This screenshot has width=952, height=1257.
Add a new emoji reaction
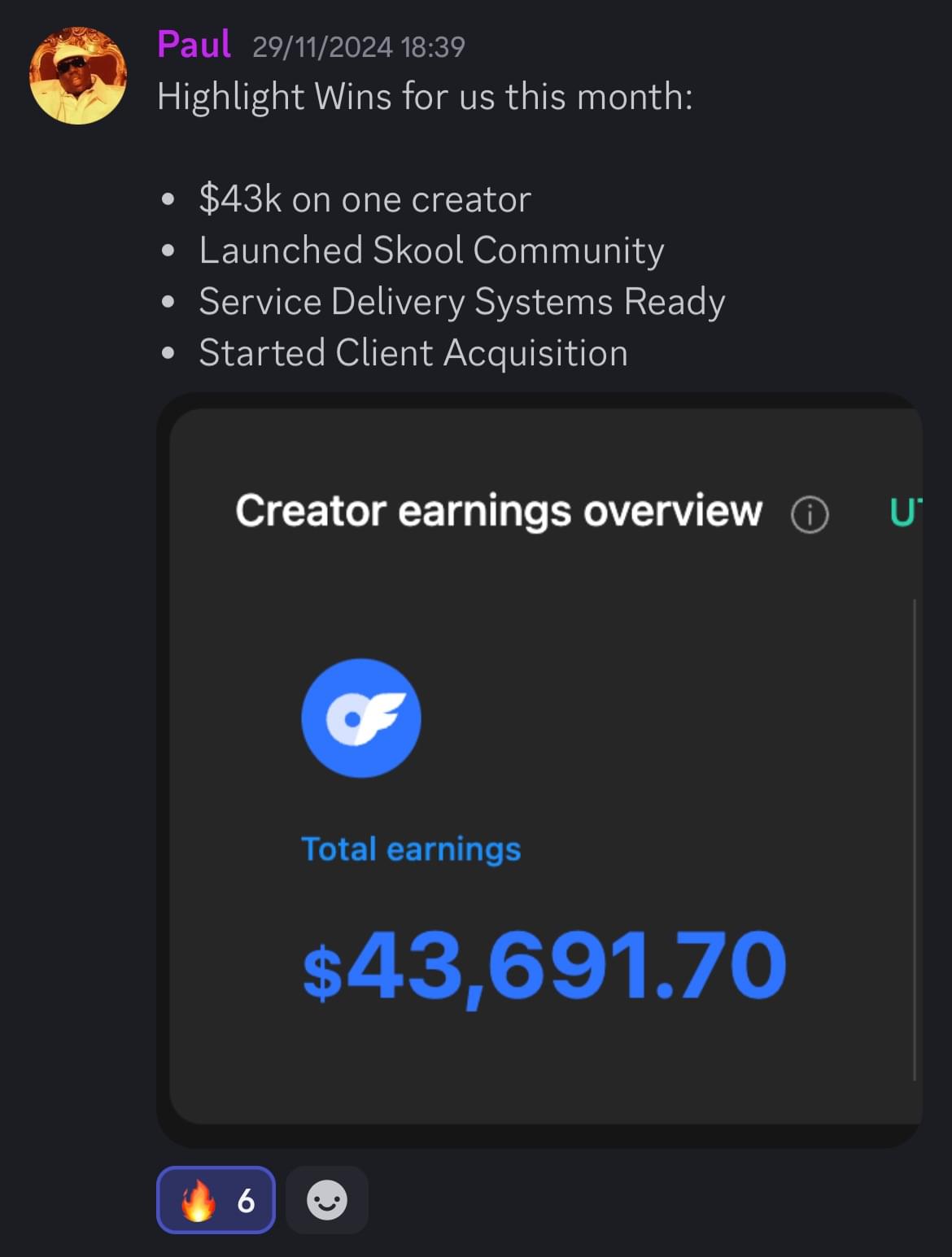pos(327,1200)
